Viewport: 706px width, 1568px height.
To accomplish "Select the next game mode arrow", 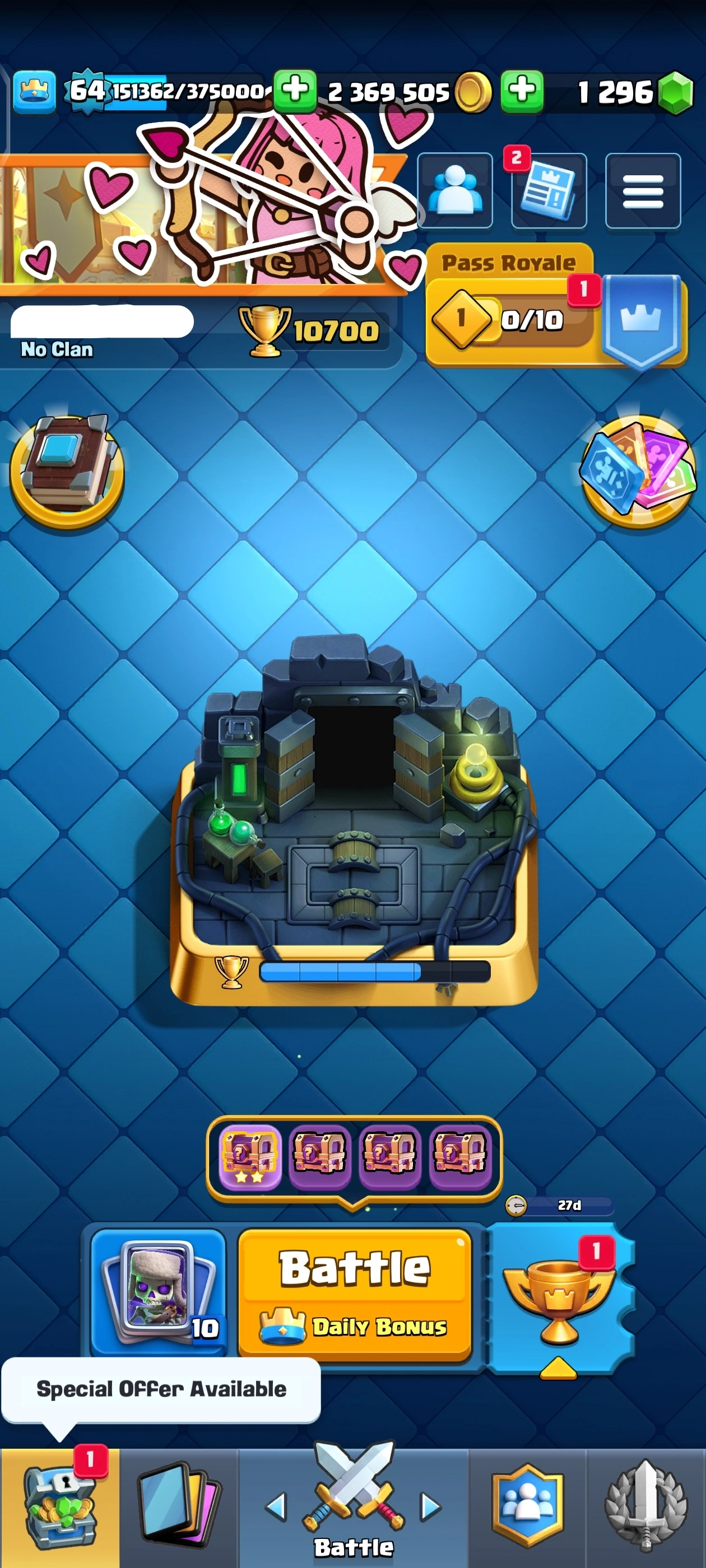I will [x=431, y=1507].
